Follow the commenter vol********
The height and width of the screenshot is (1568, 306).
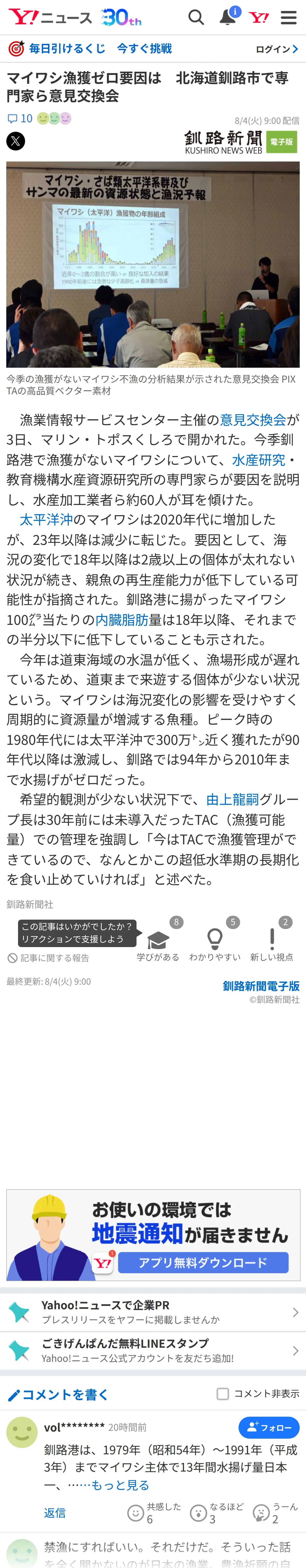click(x=269, y=1427)
